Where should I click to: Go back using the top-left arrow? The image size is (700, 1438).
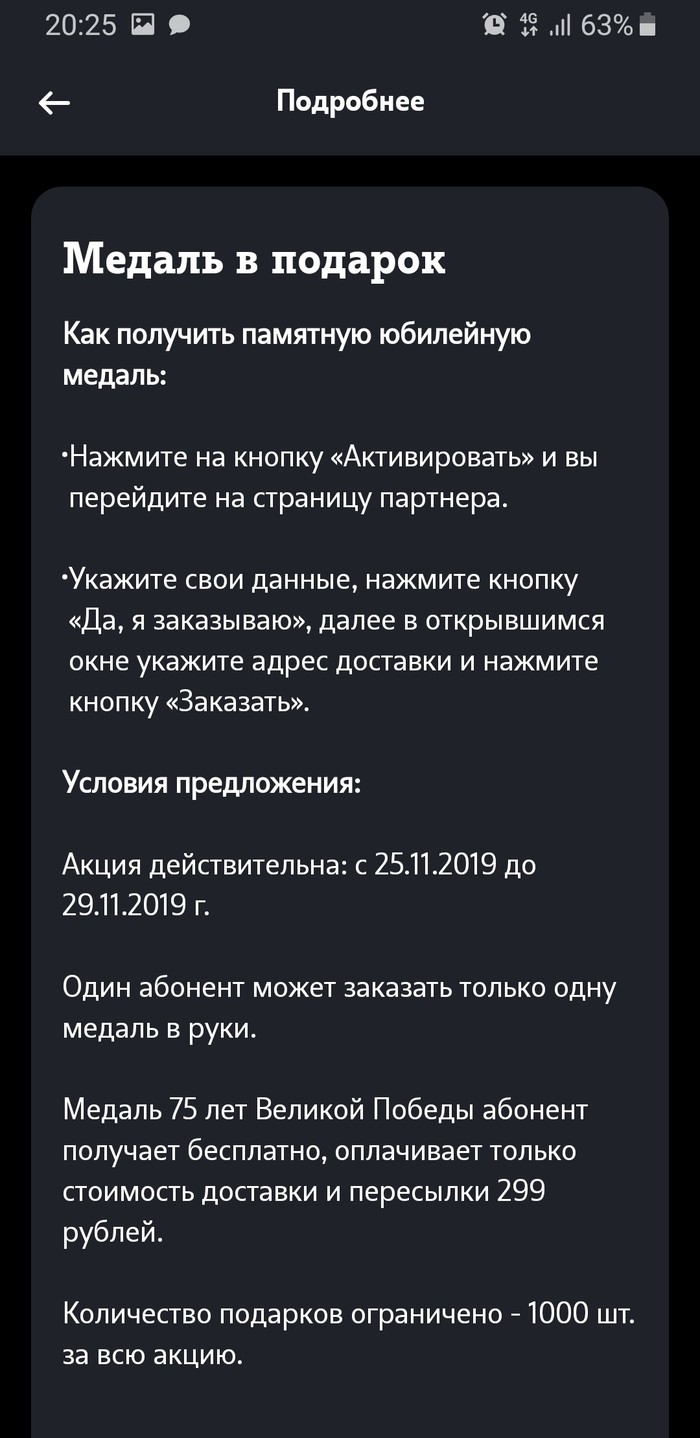tap(54, 102)
